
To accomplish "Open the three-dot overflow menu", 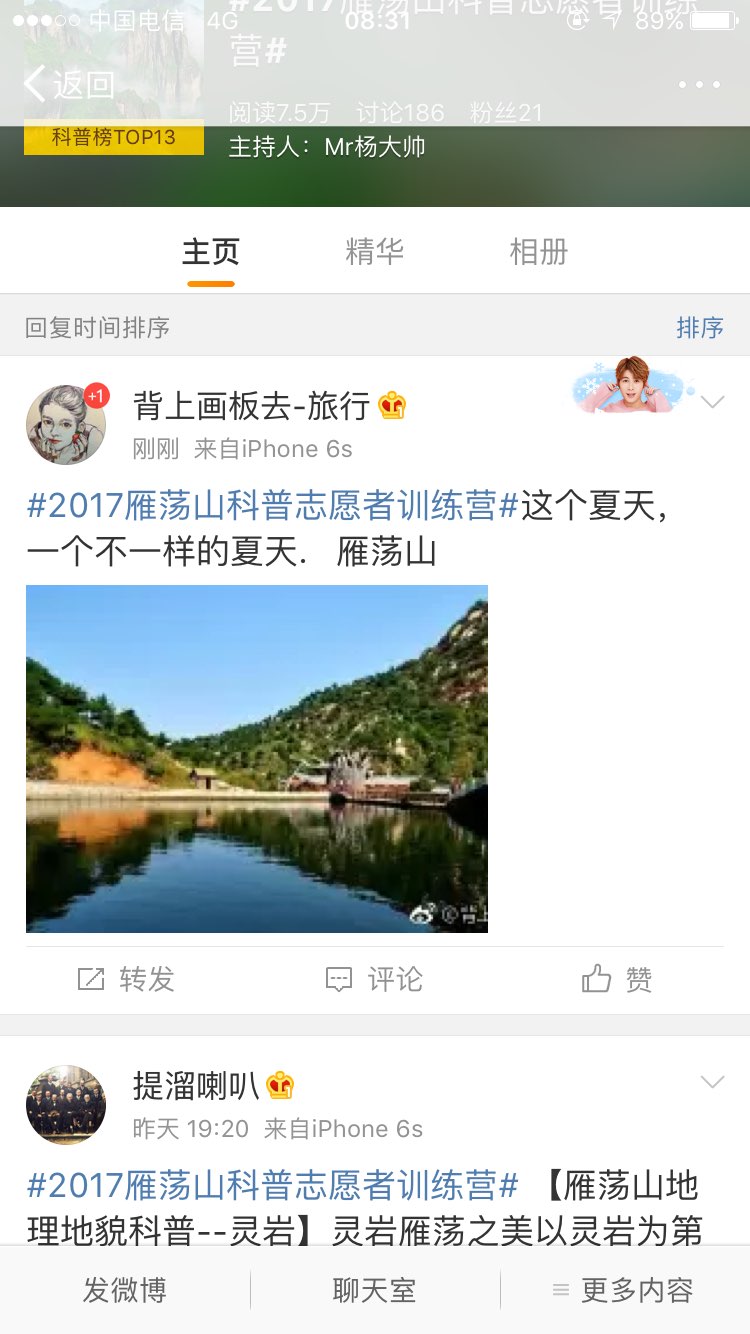I will pos(699,85).
